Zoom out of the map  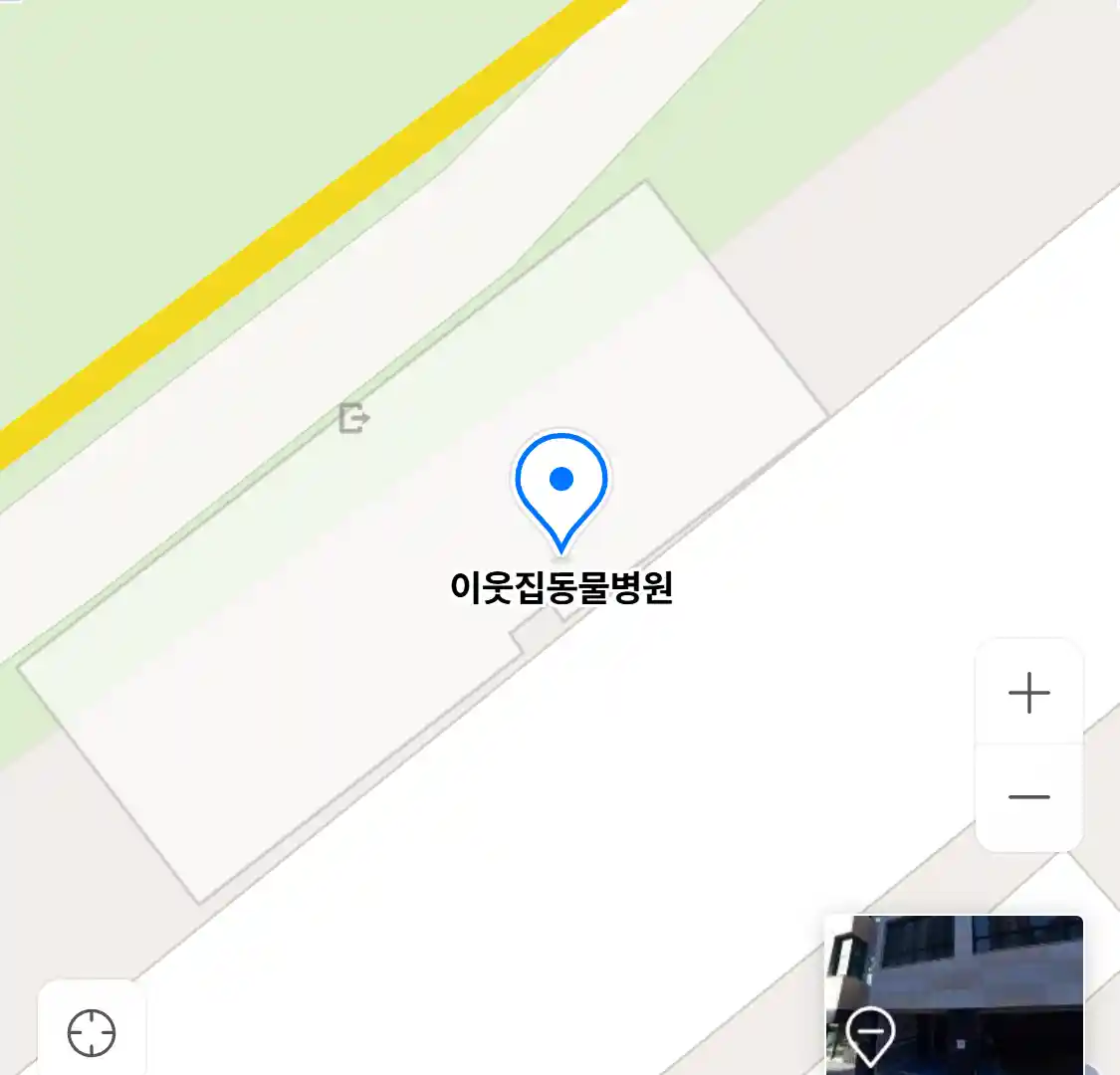(x=1028, y=797)
